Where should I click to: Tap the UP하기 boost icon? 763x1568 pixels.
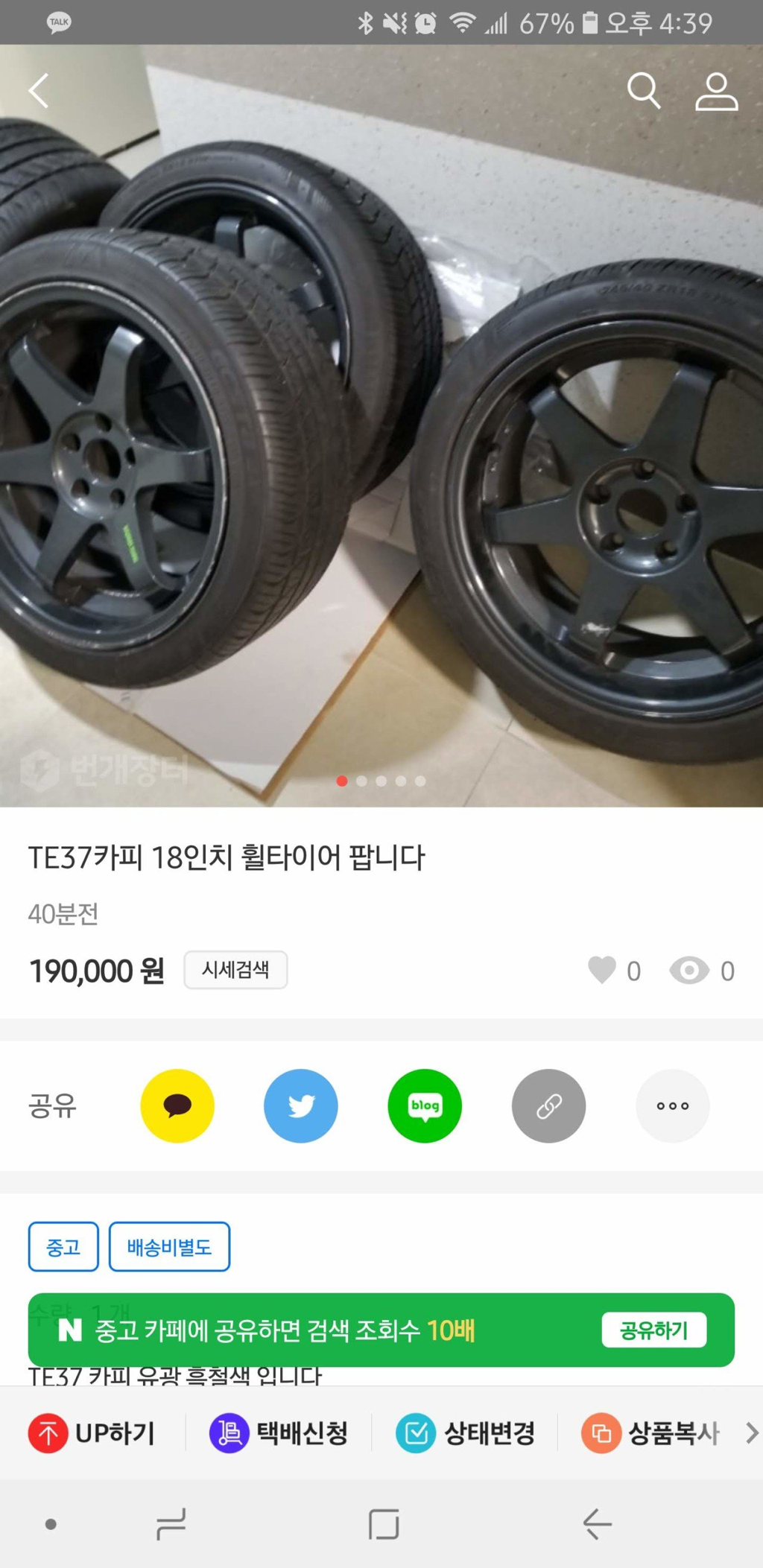(48, 1432)
